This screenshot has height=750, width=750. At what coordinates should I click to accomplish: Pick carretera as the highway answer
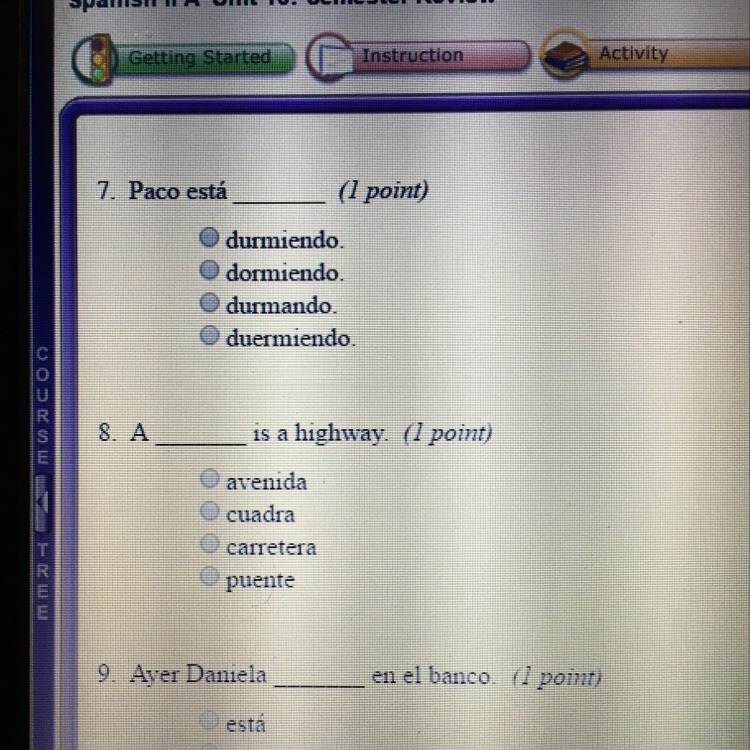(x=209, y=545)
